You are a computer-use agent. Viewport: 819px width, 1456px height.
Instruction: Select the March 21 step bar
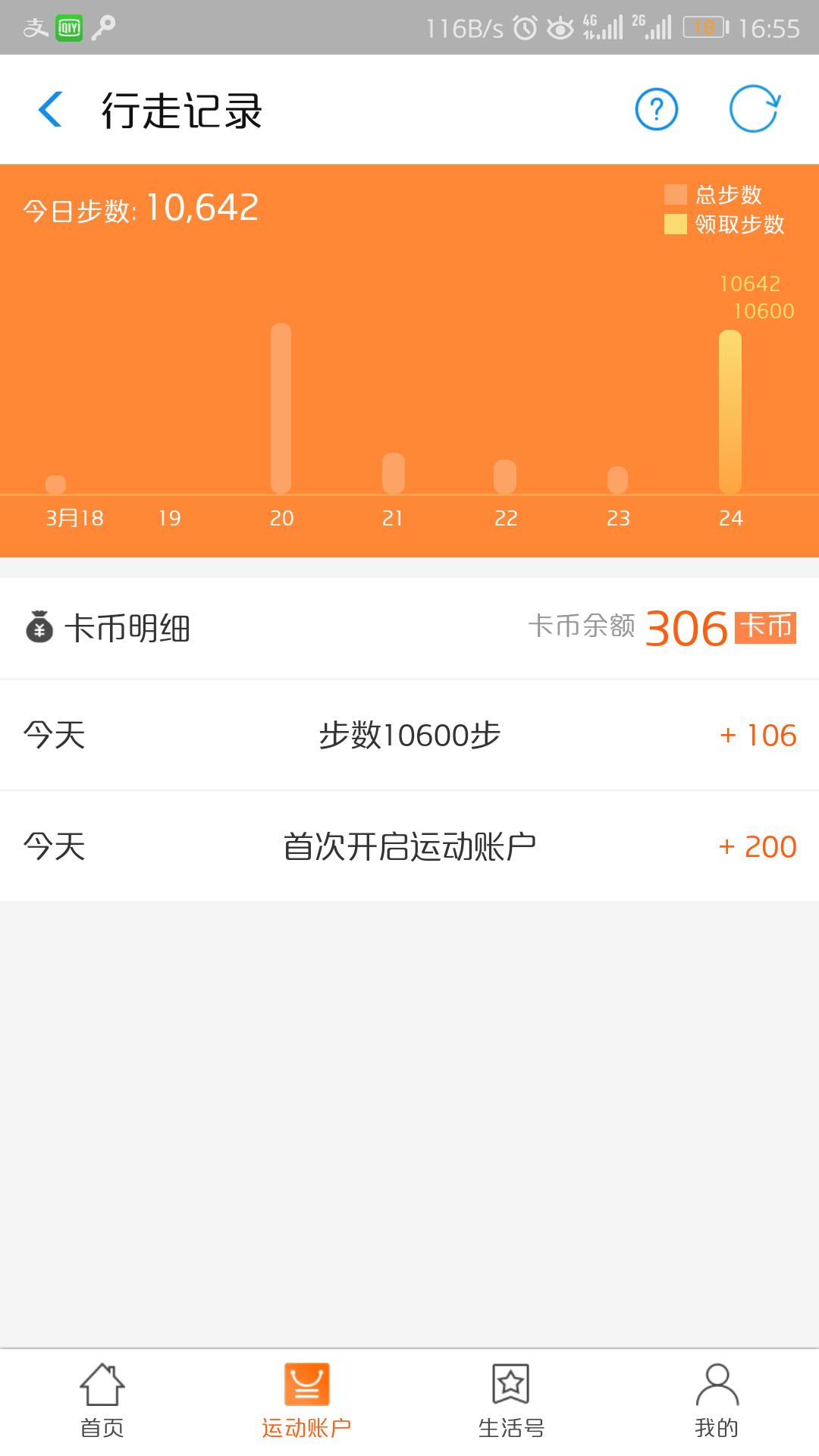pos(393,473)
